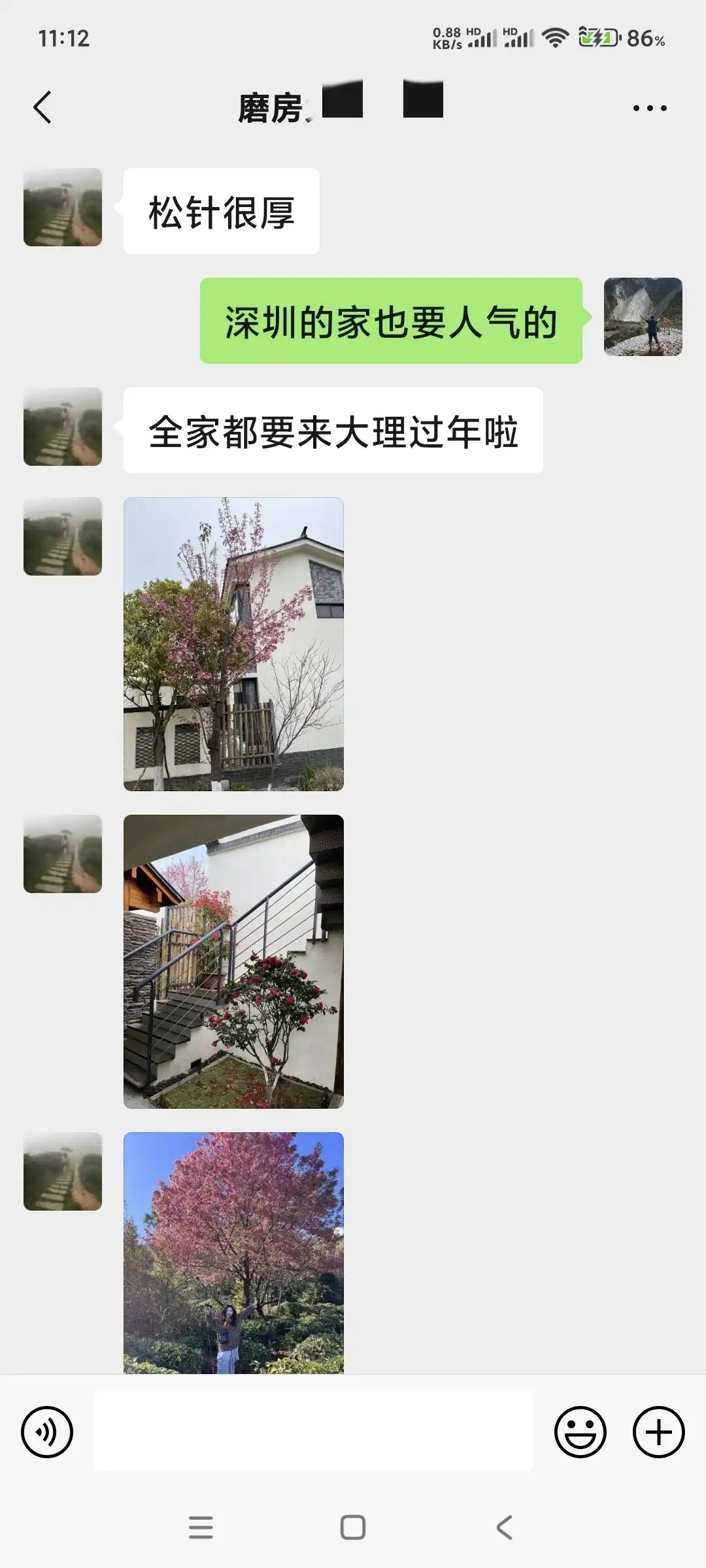View photo of white house with blossoms
Viewport: 706px width, 1568px height.
233,644
